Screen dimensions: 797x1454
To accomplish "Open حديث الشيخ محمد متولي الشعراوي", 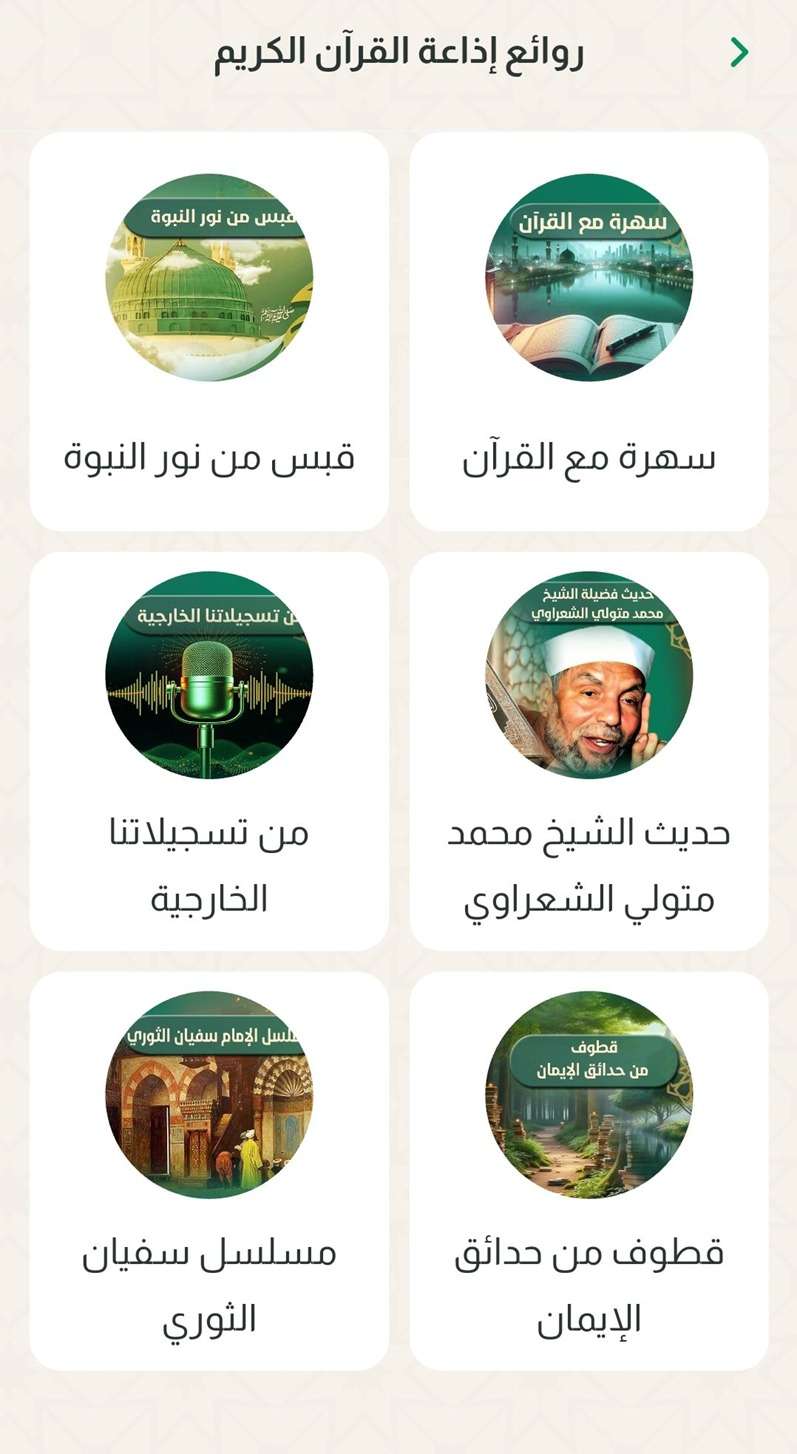I will (589, 750).
